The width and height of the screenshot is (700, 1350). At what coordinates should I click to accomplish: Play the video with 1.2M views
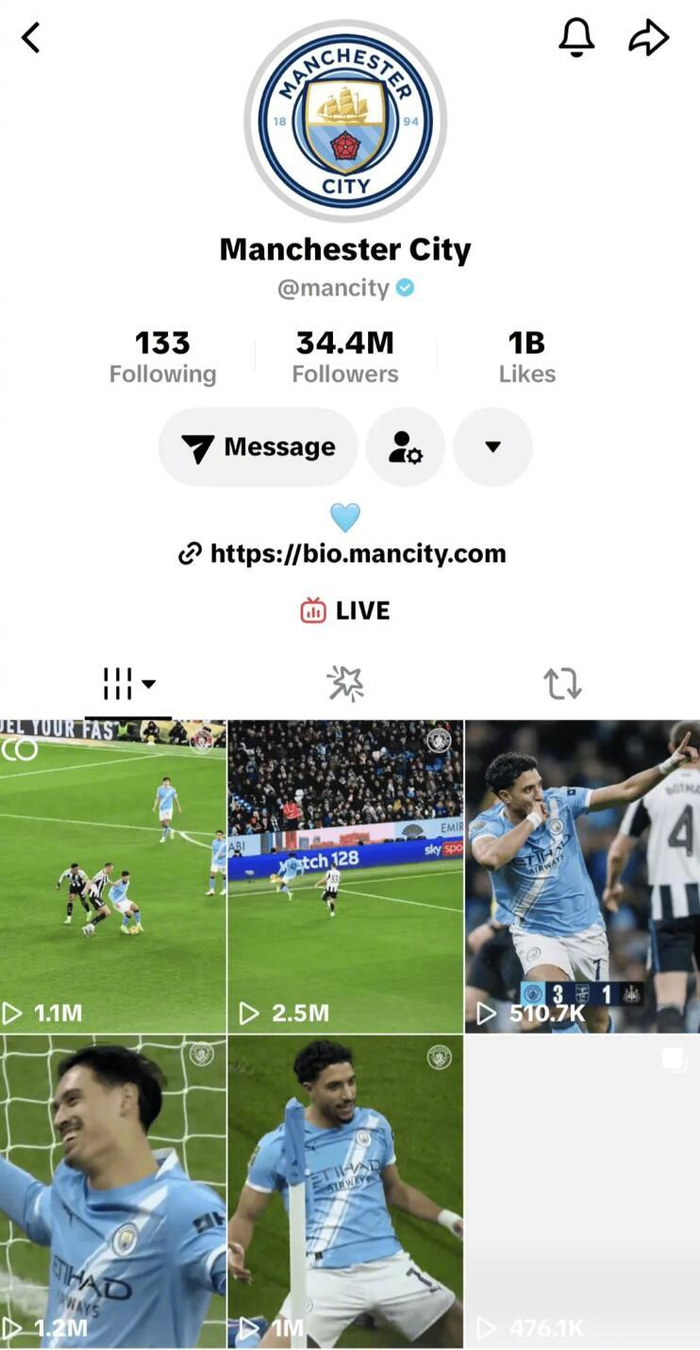(x=113, y=1190)
